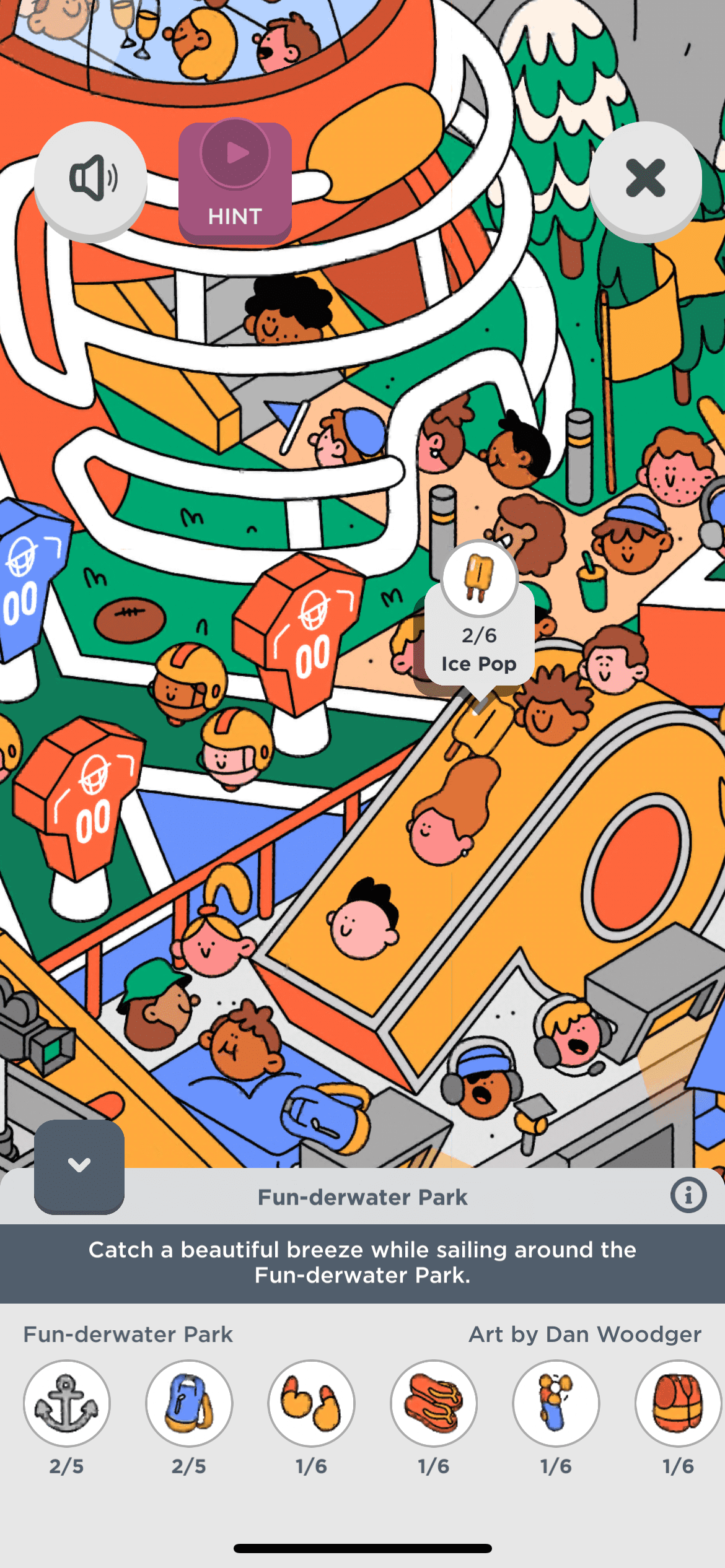Screen dimensions: 725x1568
Task: Select the blue sock item
Action: [x=556, y=1403]
